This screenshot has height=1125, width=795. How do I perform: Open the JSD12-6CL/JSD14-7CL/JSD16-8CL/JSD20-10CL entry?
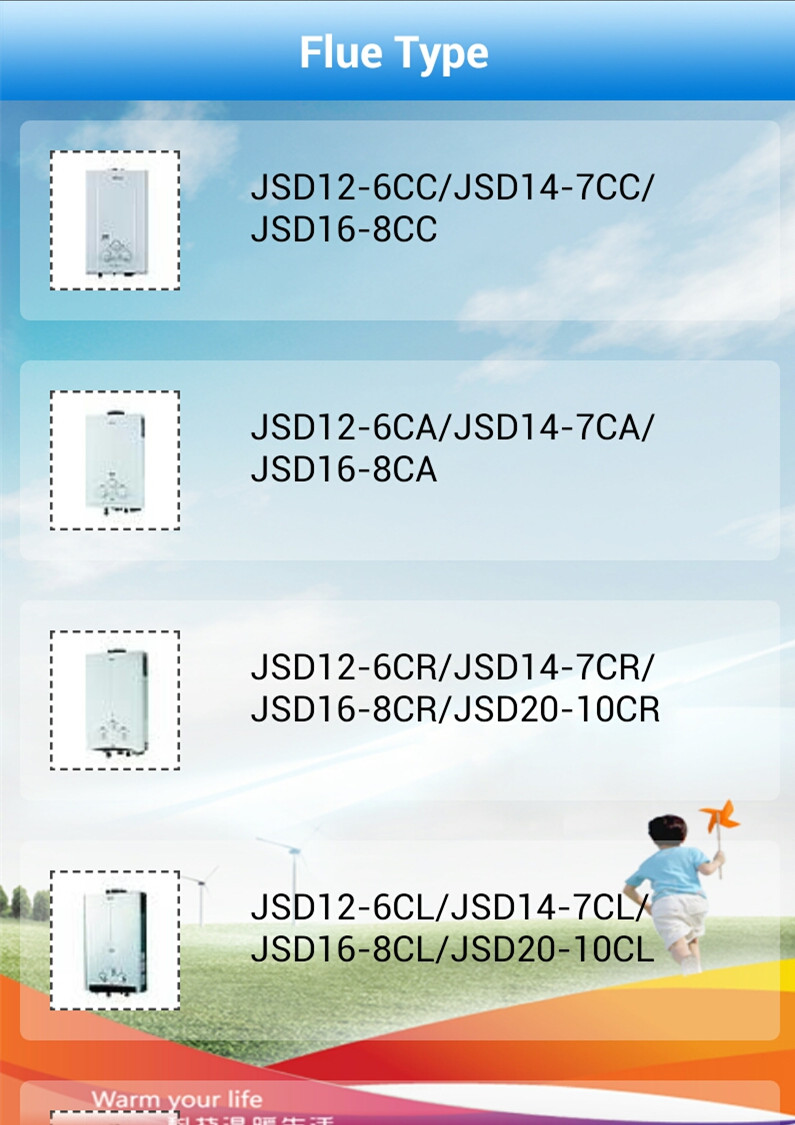(400, 940)
